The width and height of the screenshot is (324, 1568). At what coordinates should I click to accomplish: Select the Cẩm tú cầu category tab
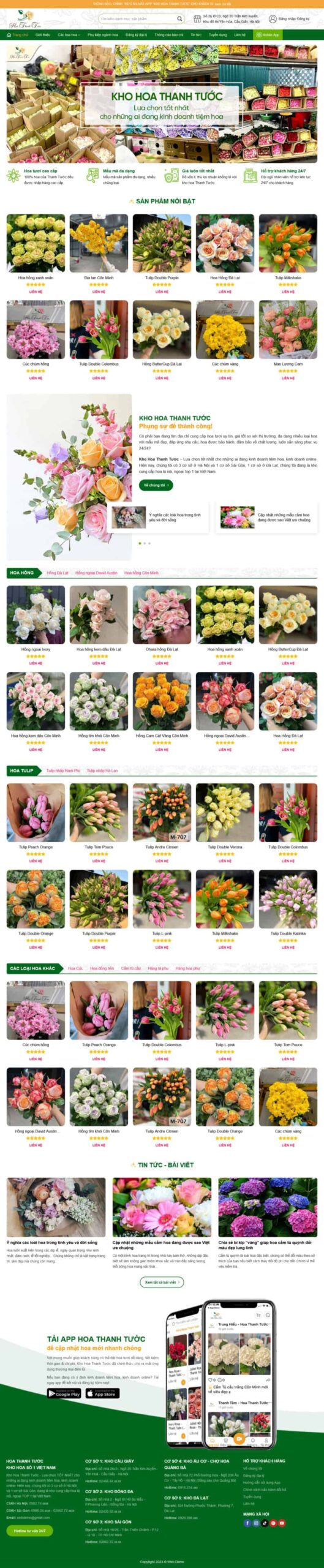click(130, 968)
